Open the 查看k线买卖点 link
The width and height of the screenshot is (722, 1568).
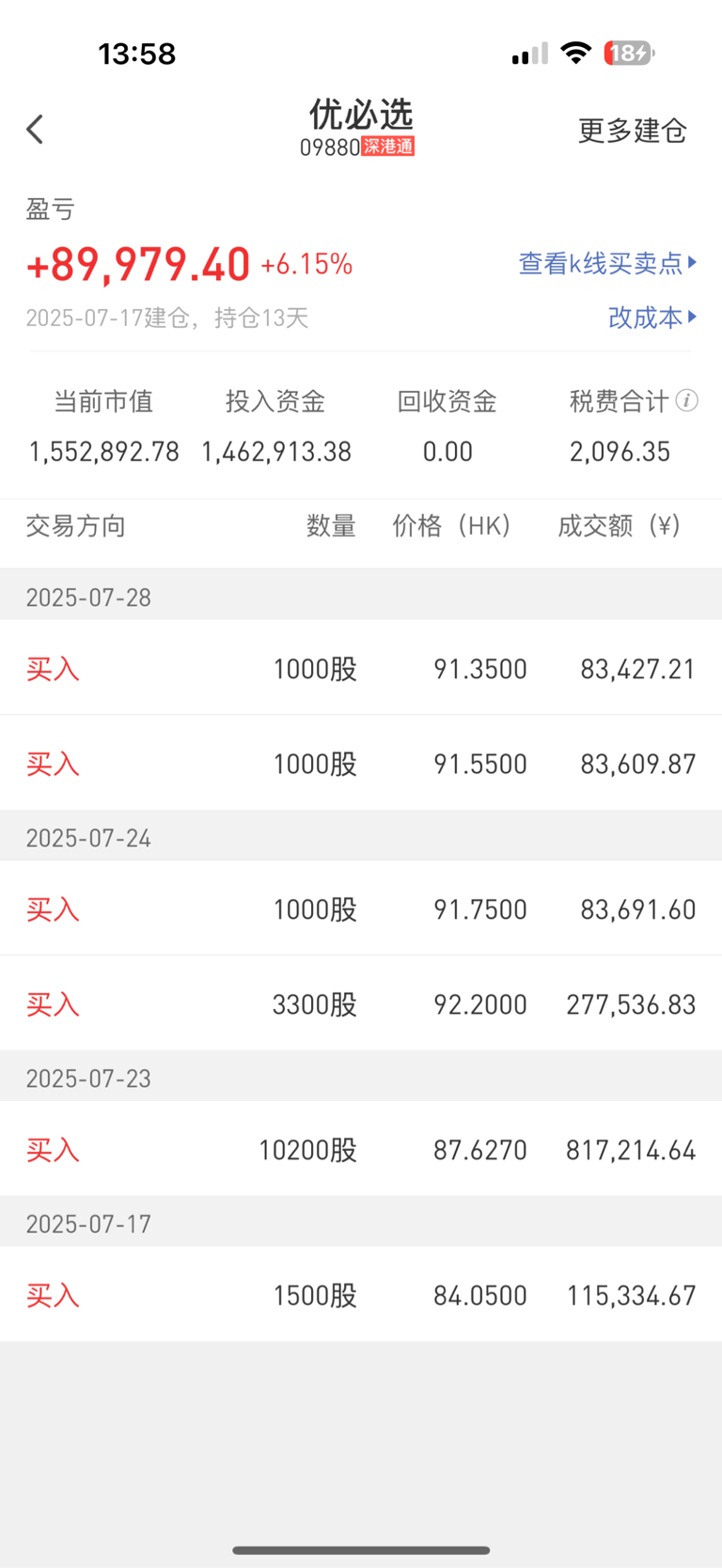click(607, 263)
